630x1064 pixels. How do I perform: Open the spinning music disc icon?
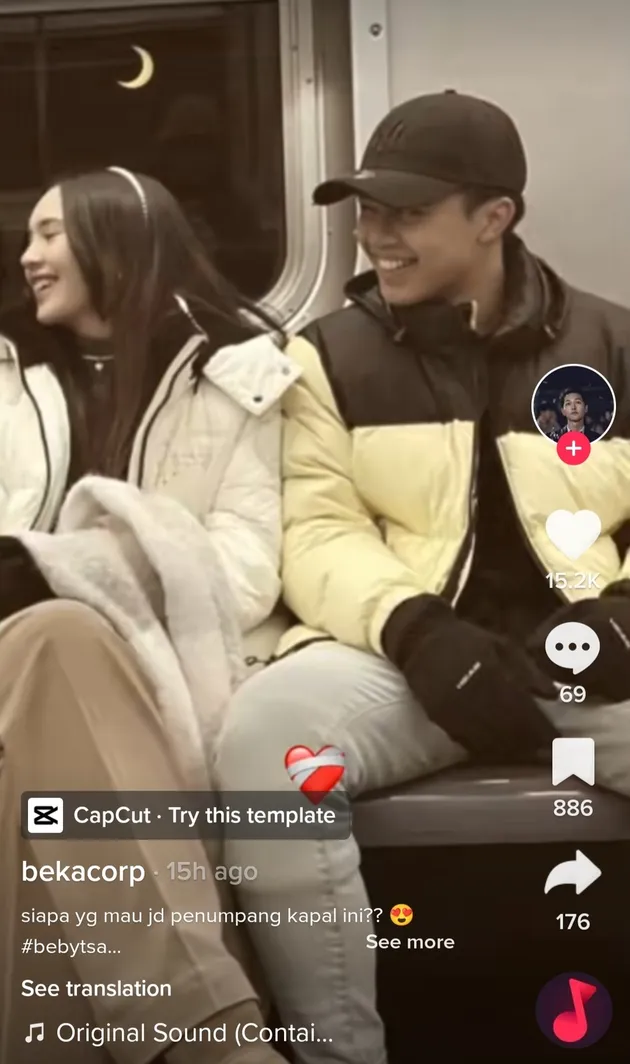pos(574,1010)
